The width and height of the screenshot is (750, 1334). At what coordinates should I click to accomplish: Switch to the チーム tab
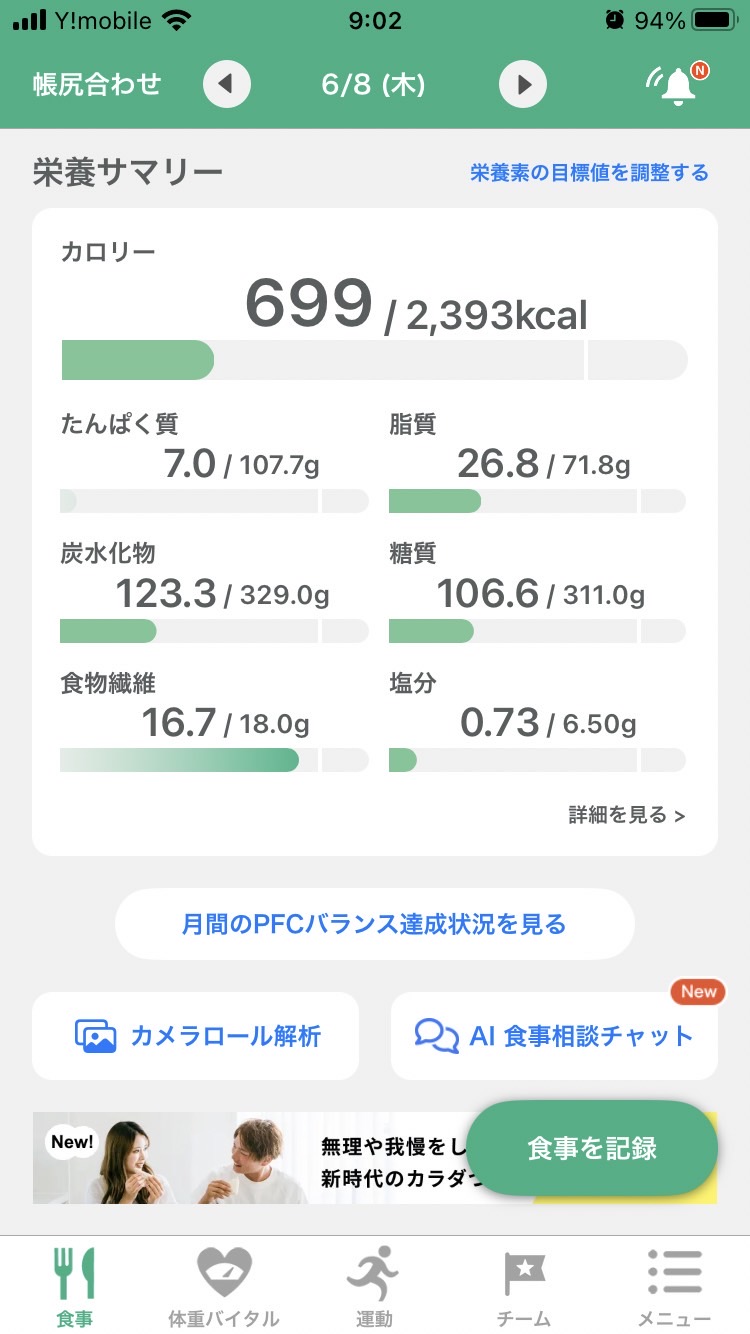point(524,1286)
